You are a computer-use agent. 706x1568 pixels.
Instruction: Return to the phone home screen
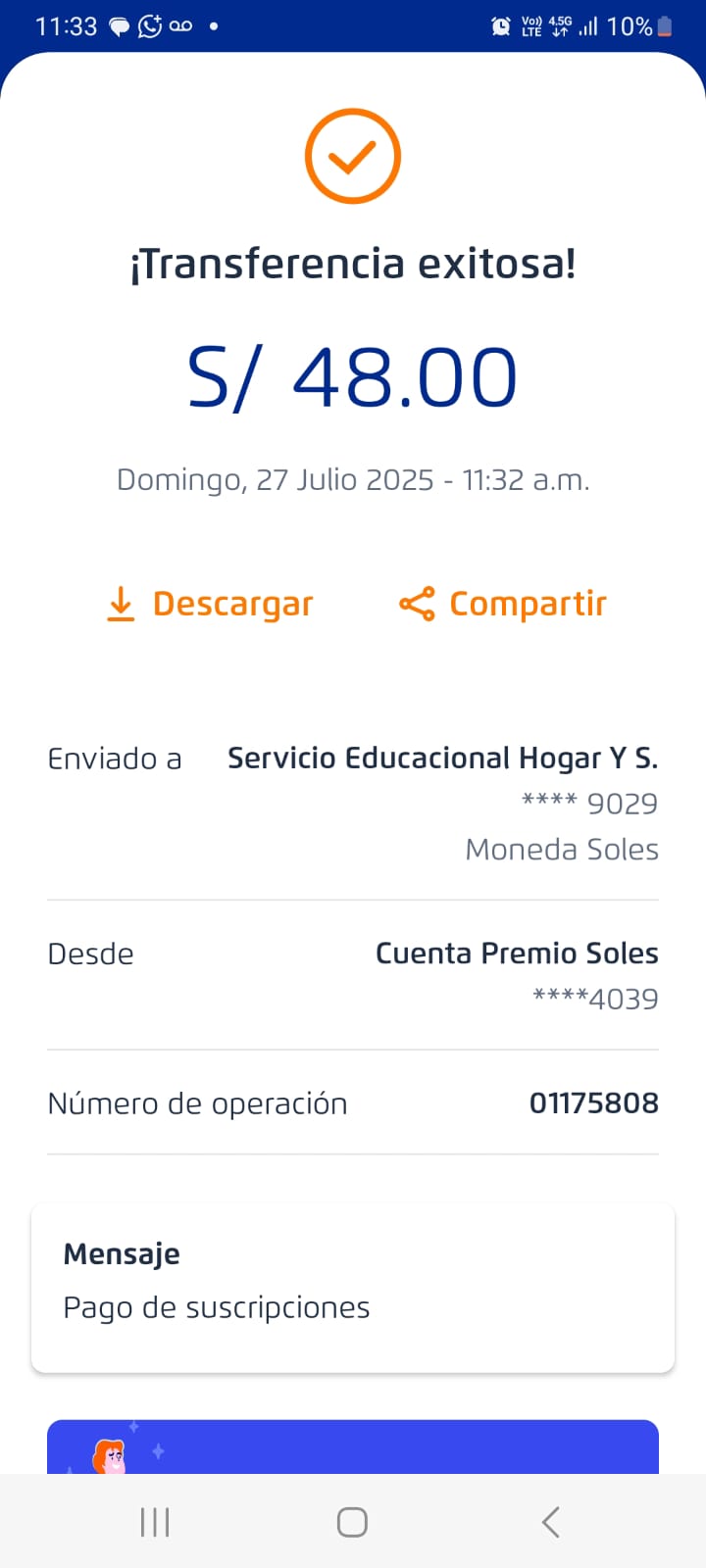click(x=352, y=1522)
